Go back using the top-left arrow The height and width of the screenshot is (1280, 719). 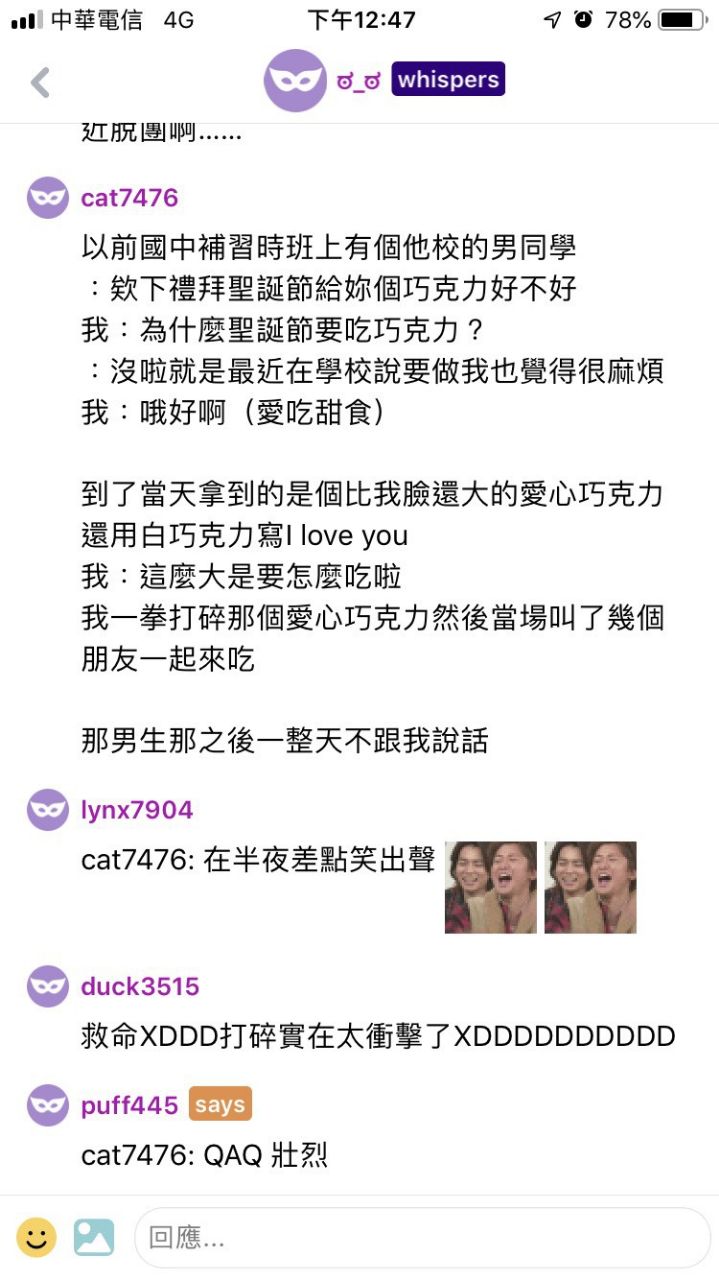click(40, 82)
